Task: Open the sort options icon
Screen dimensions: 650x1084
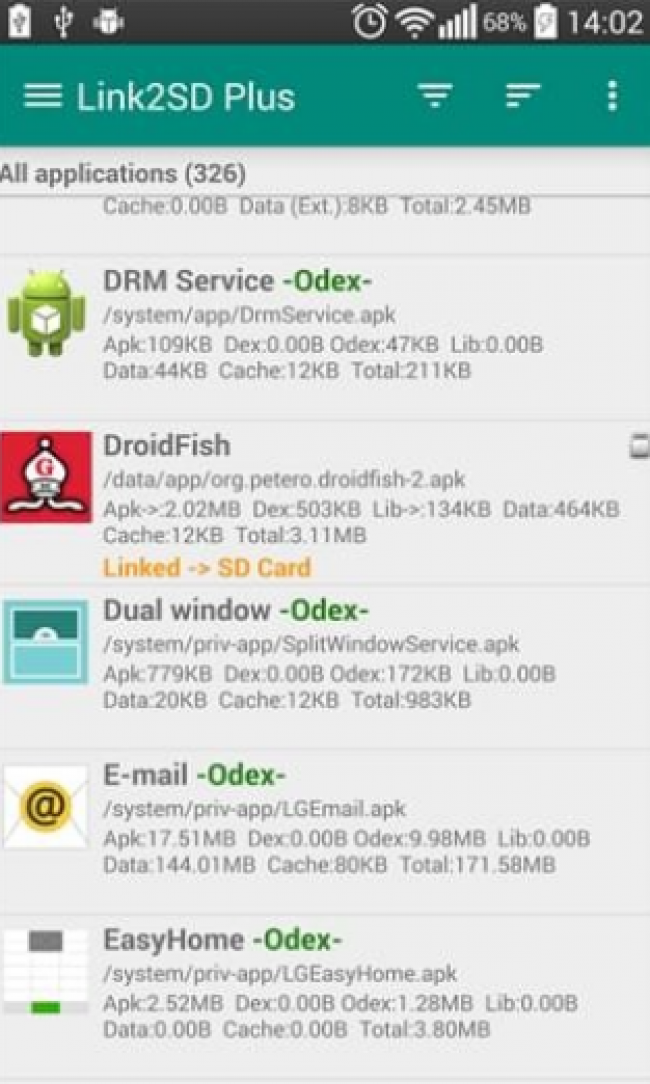Action: (522, 96)
